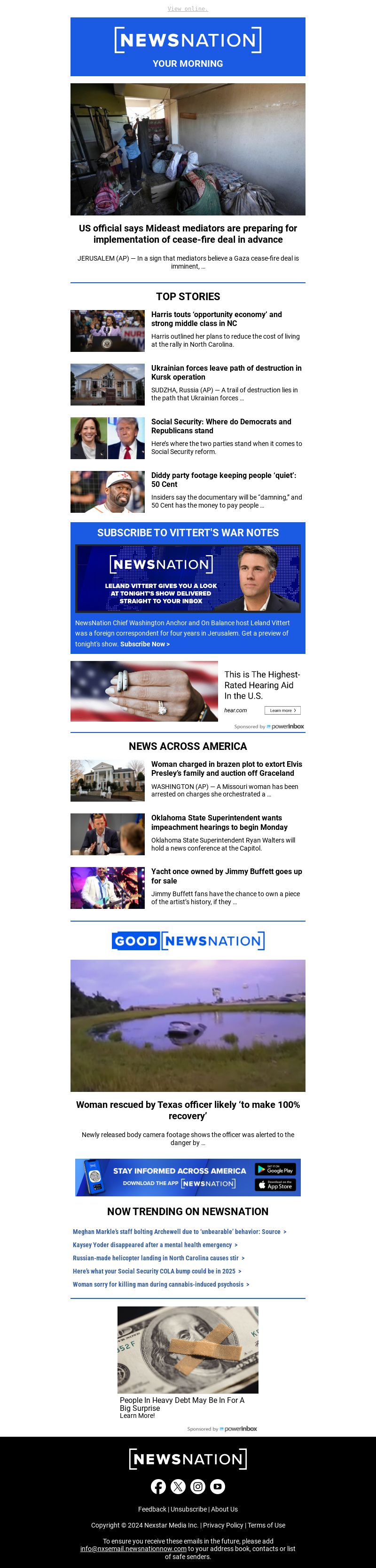The height and width of the screenshot is (1568, 376).
Task: Tap Subscribe Now for War Notes
Action: click(x=145, y=644)
